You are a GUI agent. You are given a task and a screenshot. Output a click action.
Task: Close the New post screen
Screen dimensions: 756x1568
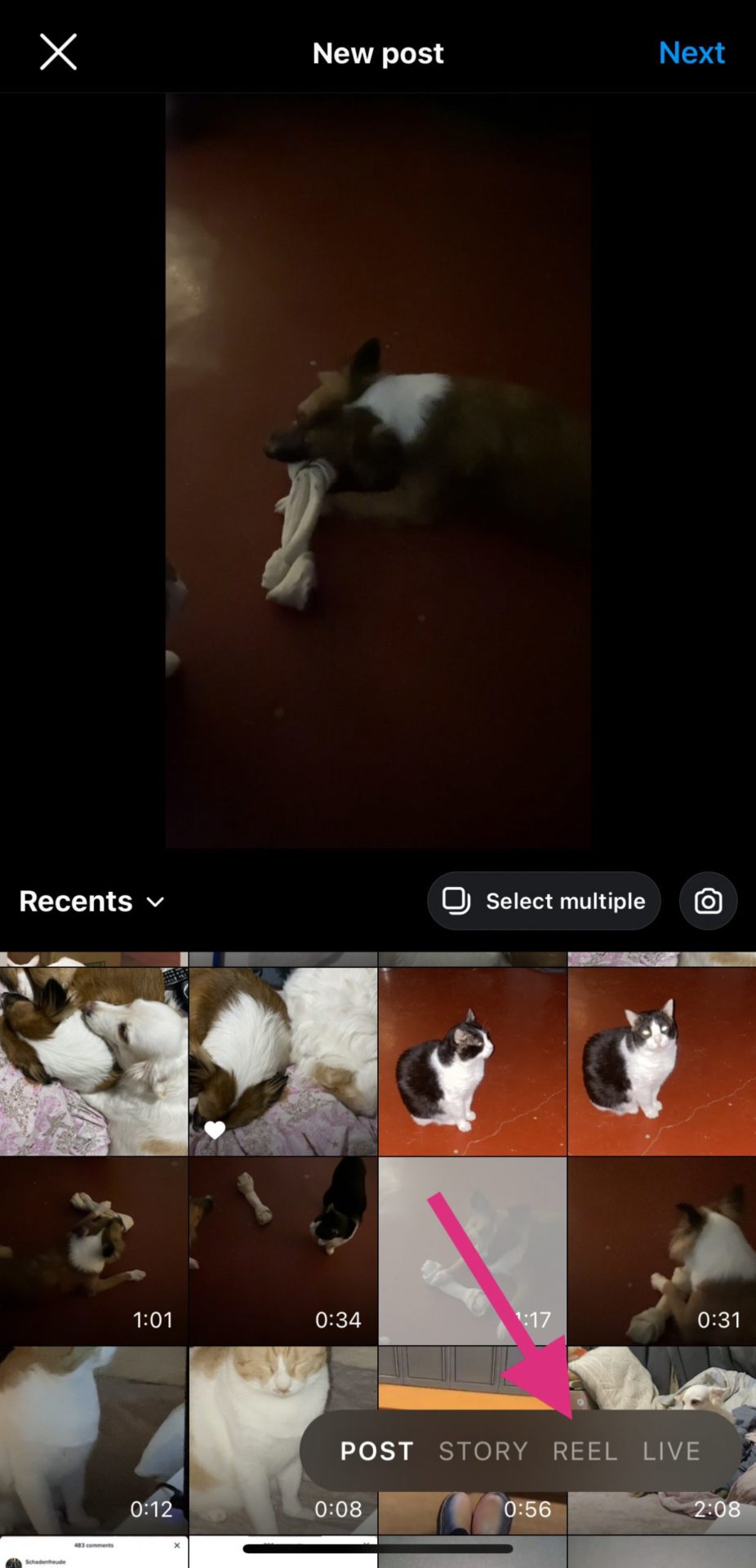point(58,53)
